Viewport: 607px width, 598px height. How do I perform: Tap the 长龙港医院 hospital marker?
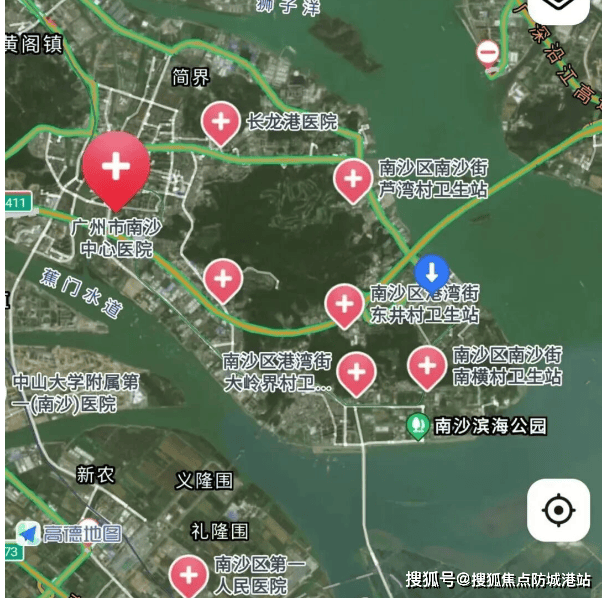220,122
